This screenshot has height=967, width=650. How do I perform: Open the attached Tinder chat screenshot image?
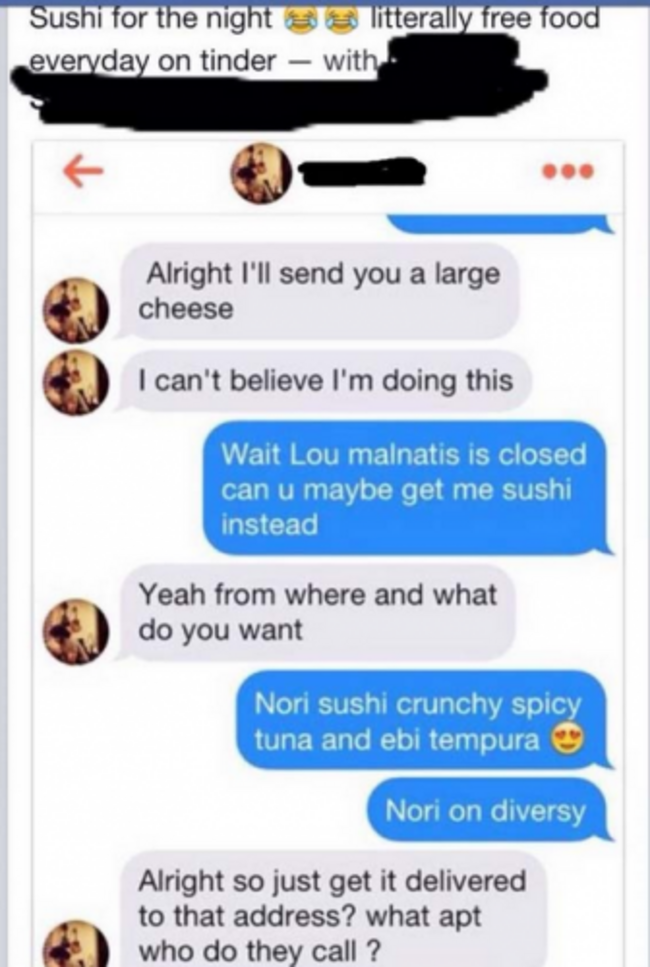[x=329, y=560]
